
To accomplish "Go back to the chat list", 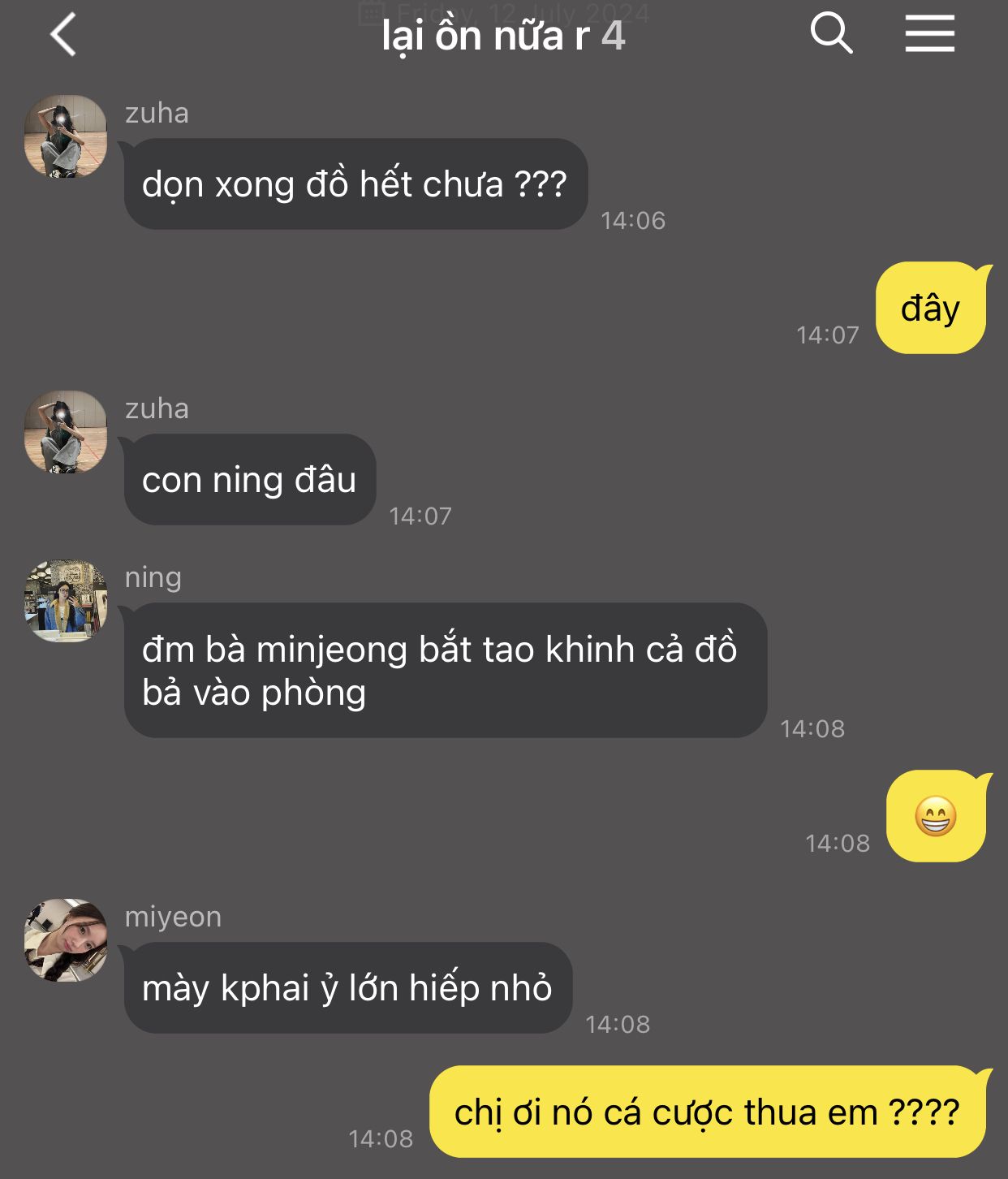I will [x=62, y=35].
